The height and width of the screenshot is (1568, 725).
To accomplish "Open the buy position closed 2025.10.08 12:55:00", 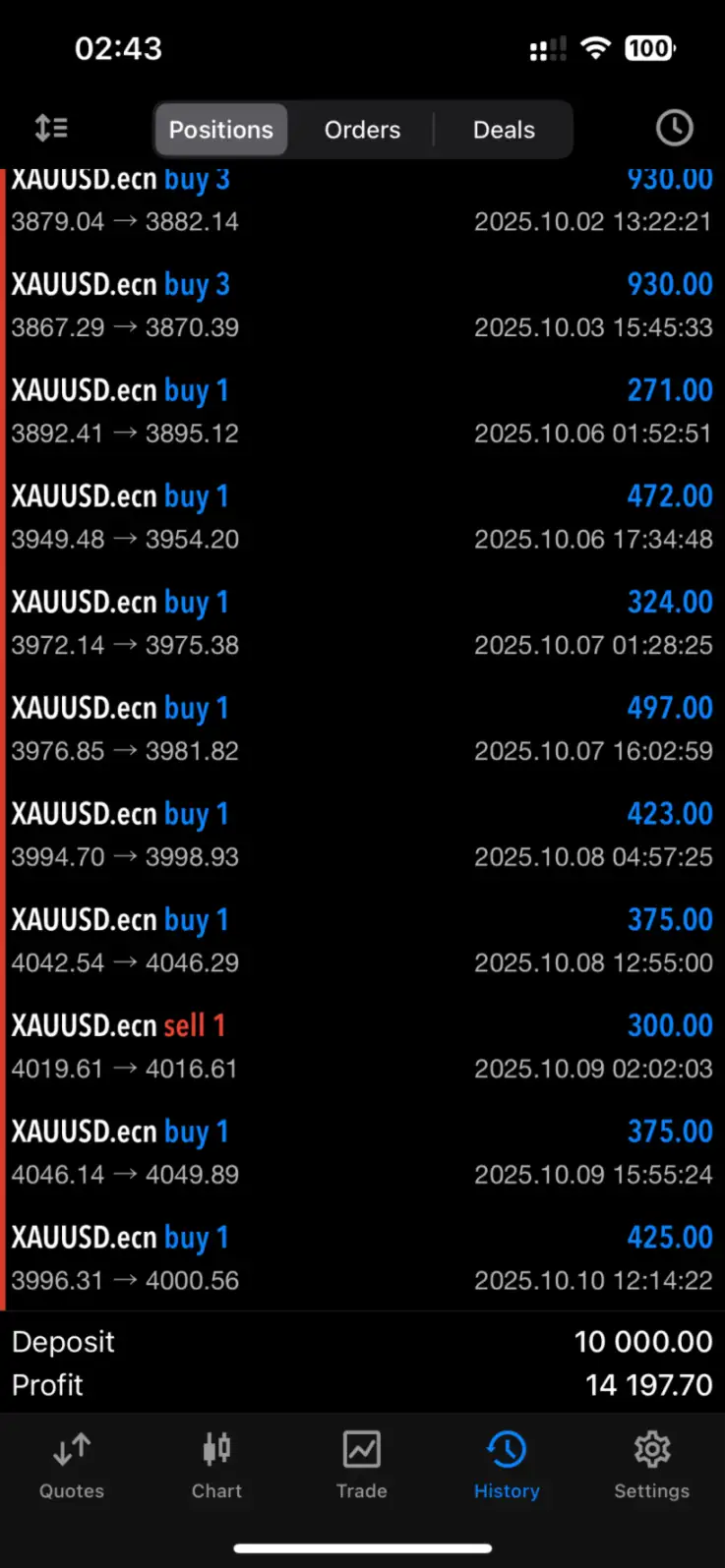I will [362, 941].
